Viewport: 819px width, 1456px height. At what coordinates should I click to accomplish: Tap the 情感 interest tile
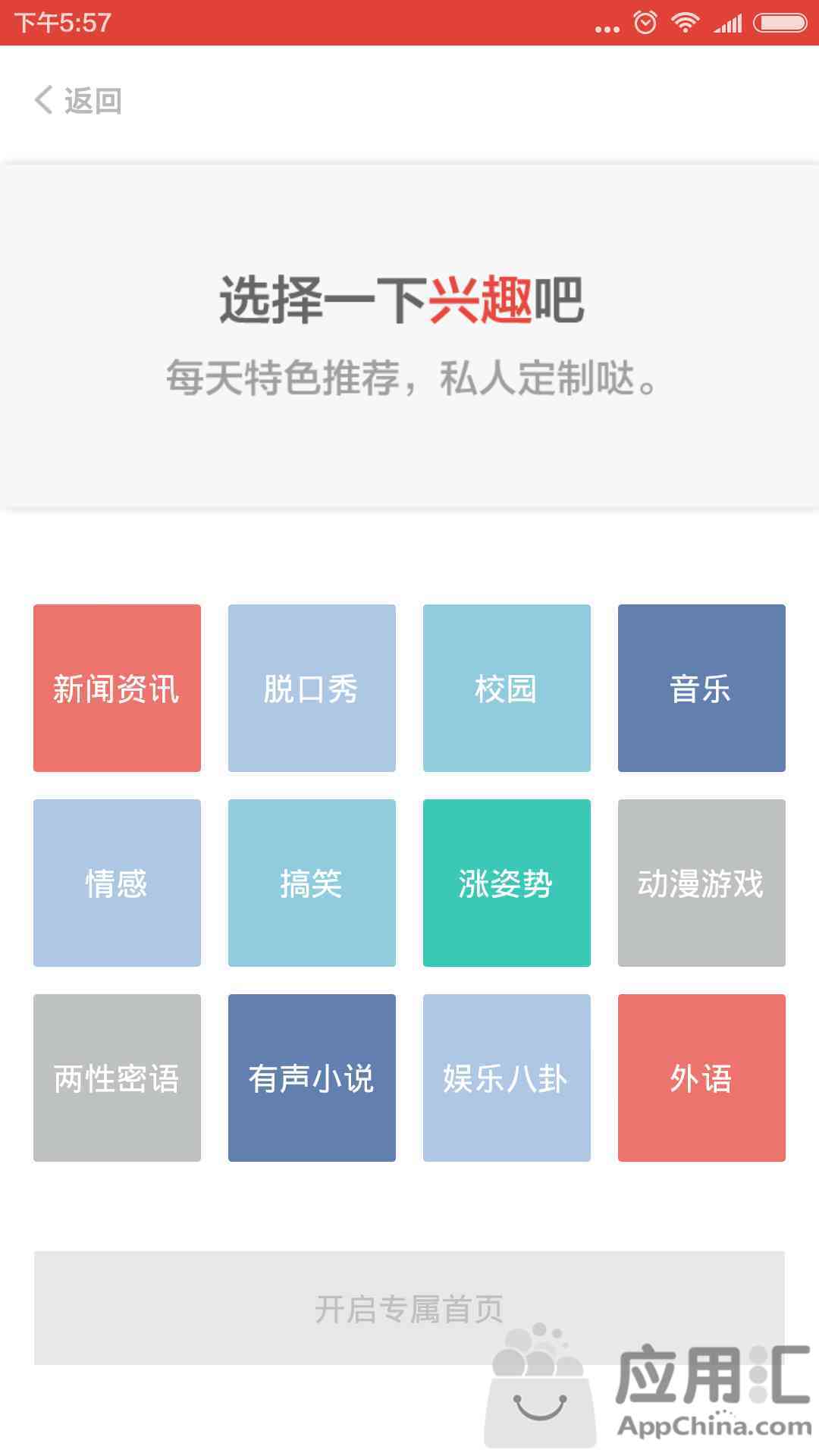tap(117, 883)
